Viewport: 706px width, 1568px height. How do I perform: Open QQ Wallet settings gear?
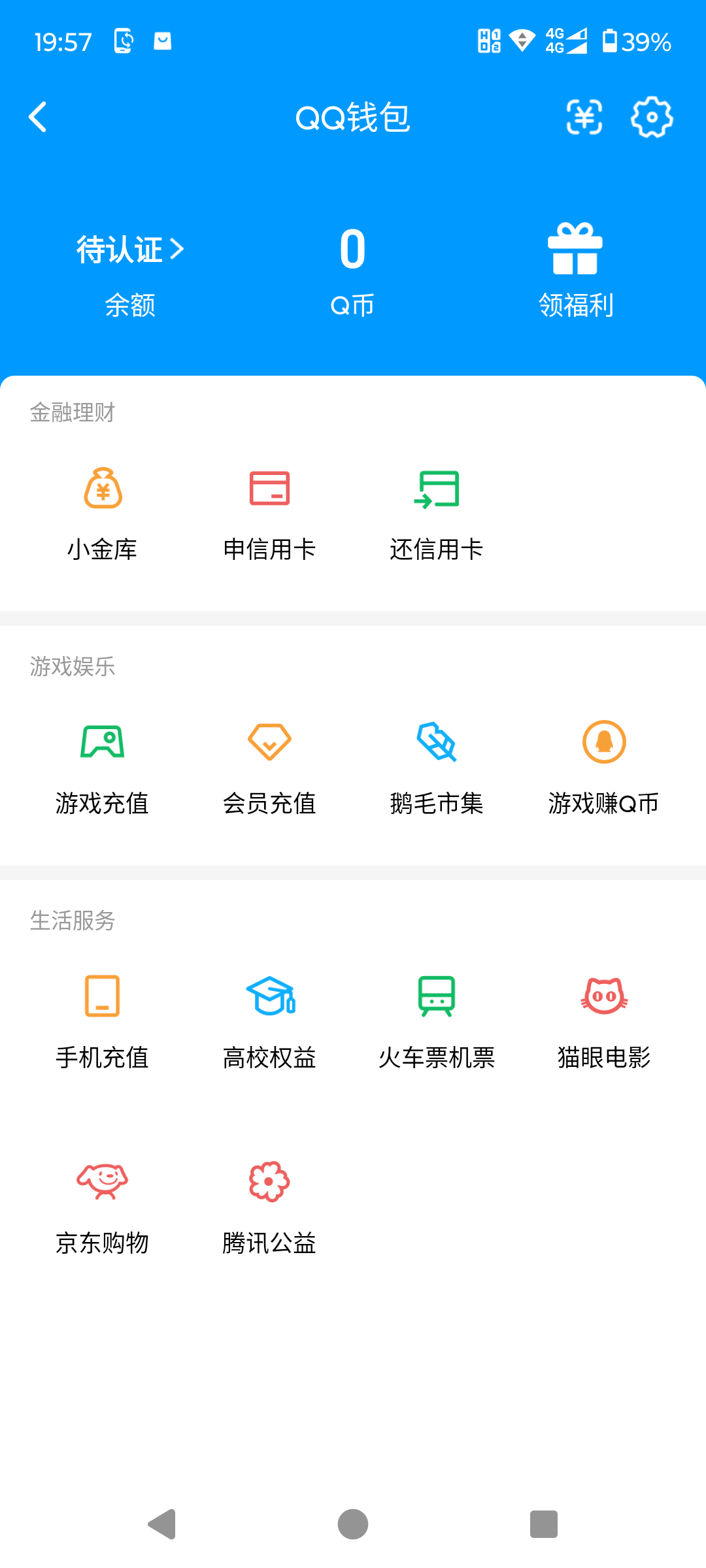(x=652, y=118)
